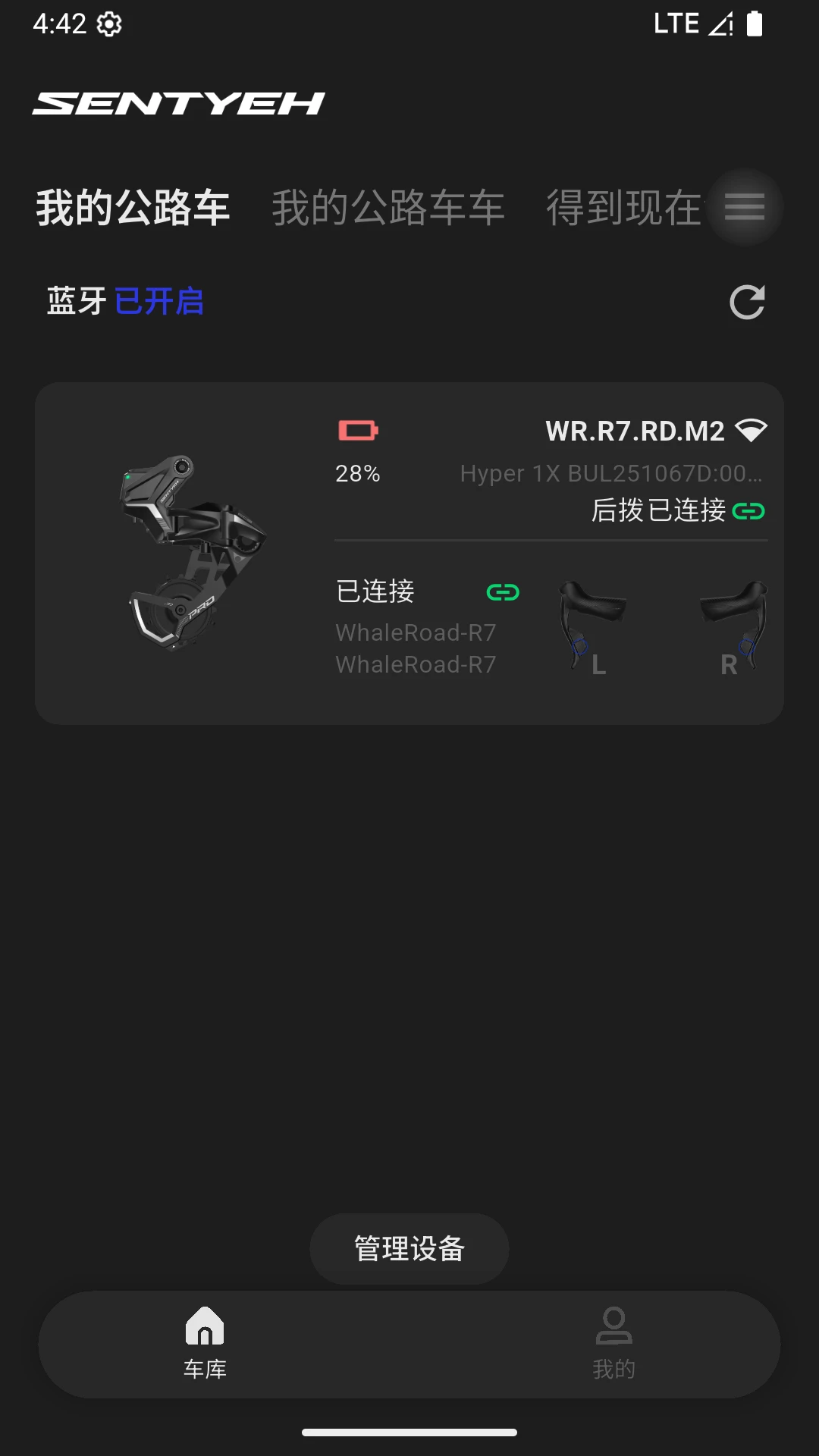Screen dimensions: 819x1456
Task: Toggle Bluetooth by tapping 已开启
Action: (x=158, y=302)
